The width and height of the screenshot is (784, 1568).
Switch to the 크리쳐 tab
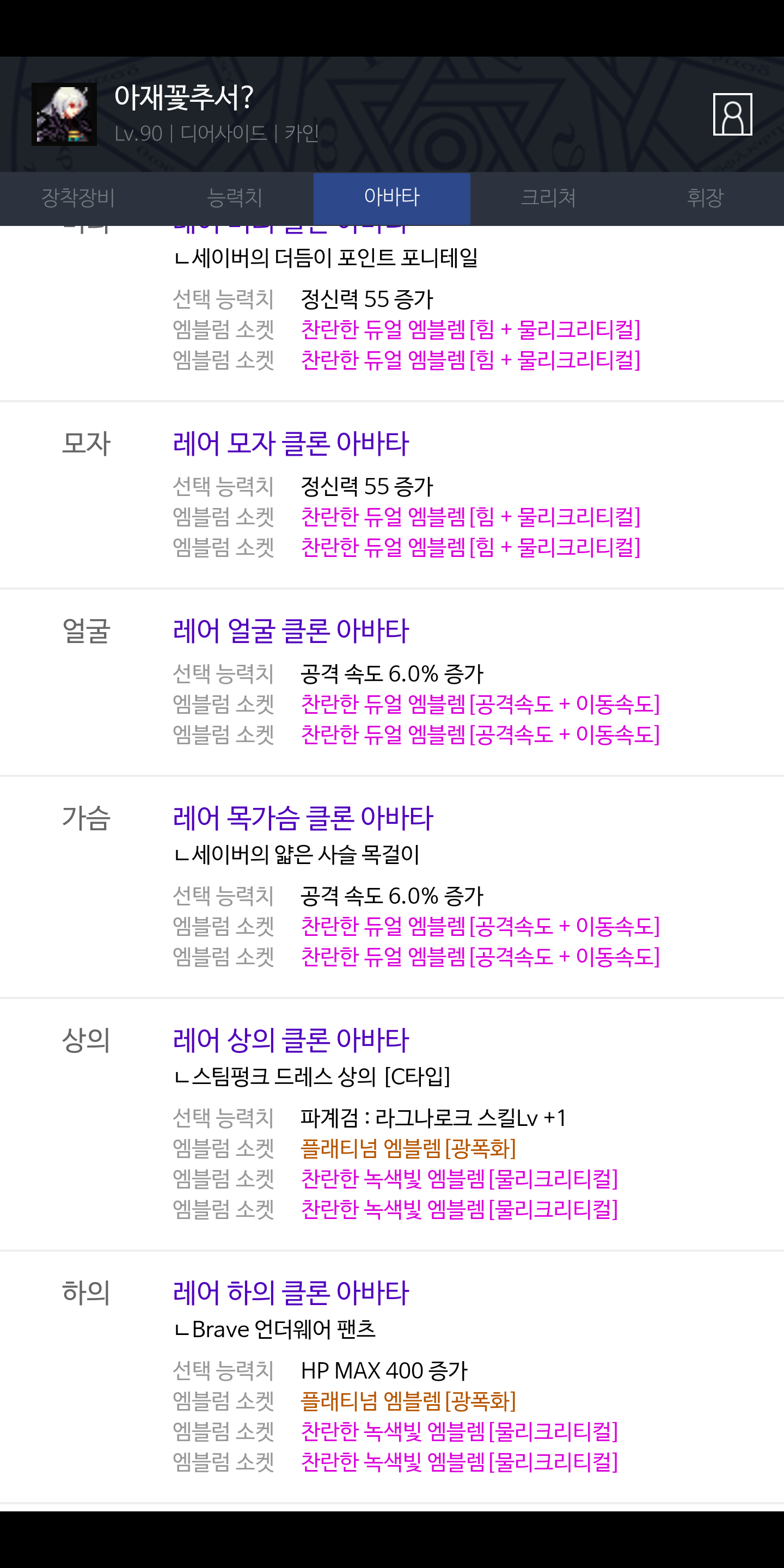[x=548, y=198]
